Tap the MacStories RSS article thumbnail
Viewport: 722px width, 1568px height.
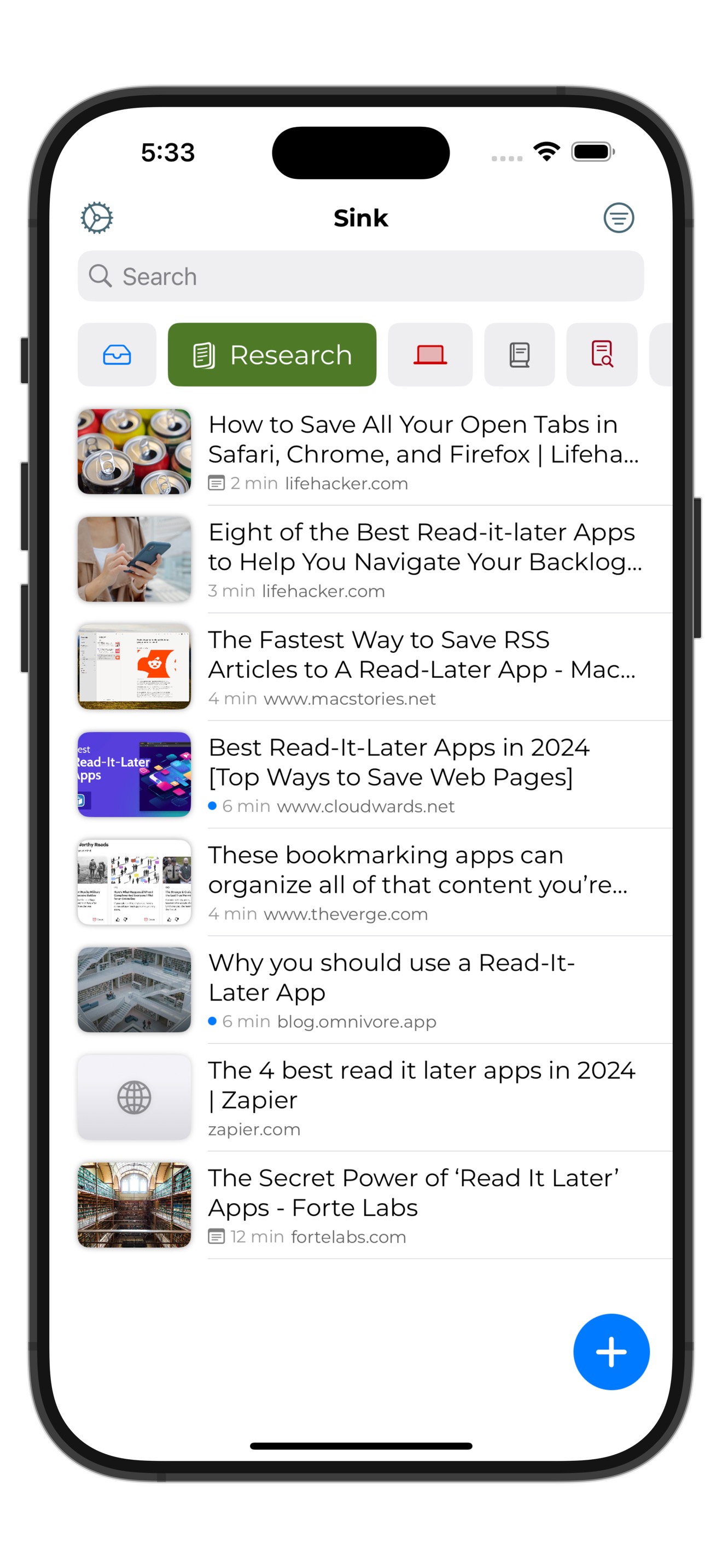[134, 668]
